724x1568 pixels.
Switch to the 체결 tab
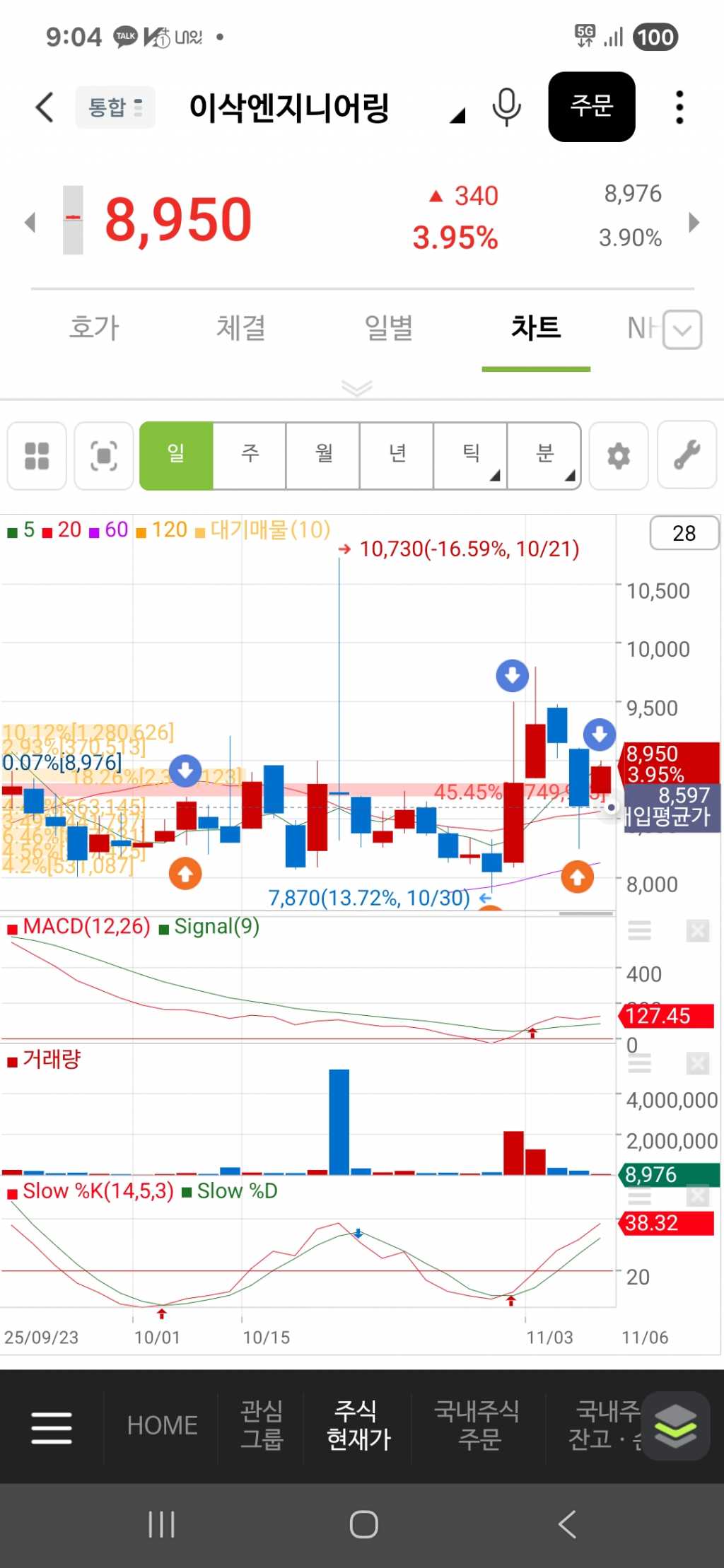(241, 328)
